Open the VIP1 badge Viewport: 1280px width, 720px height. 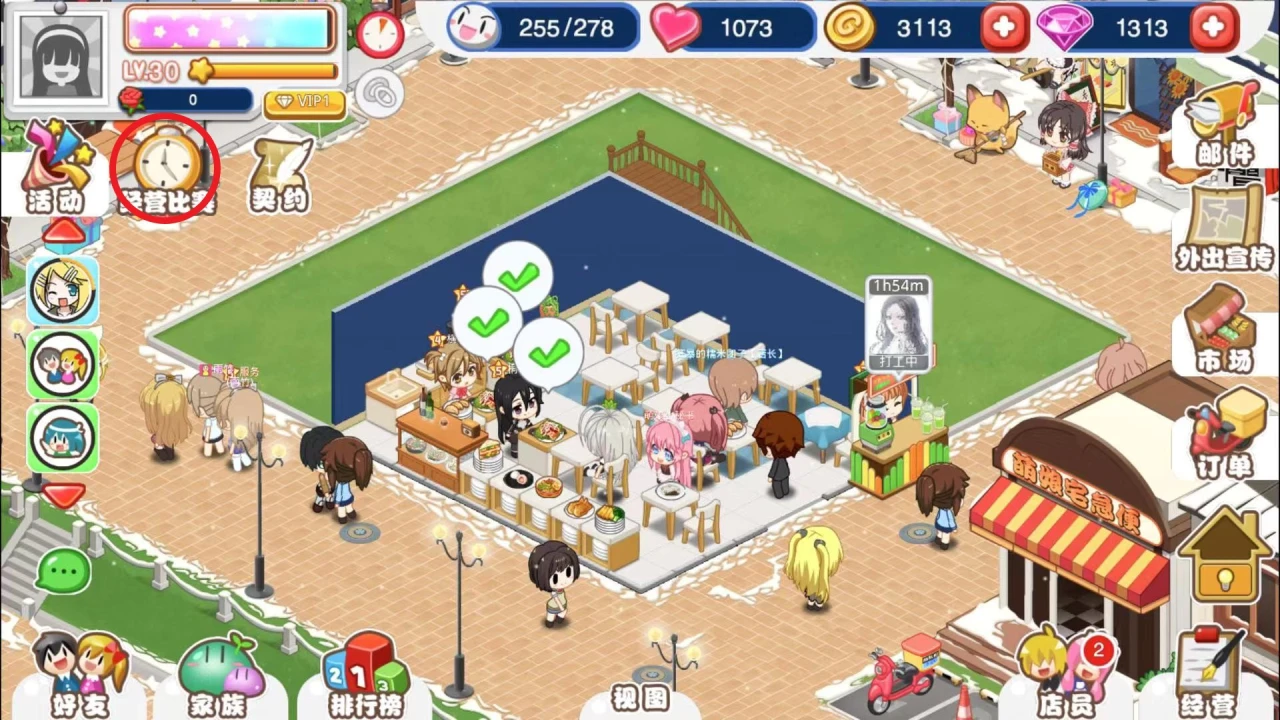(x=304, y=102)
